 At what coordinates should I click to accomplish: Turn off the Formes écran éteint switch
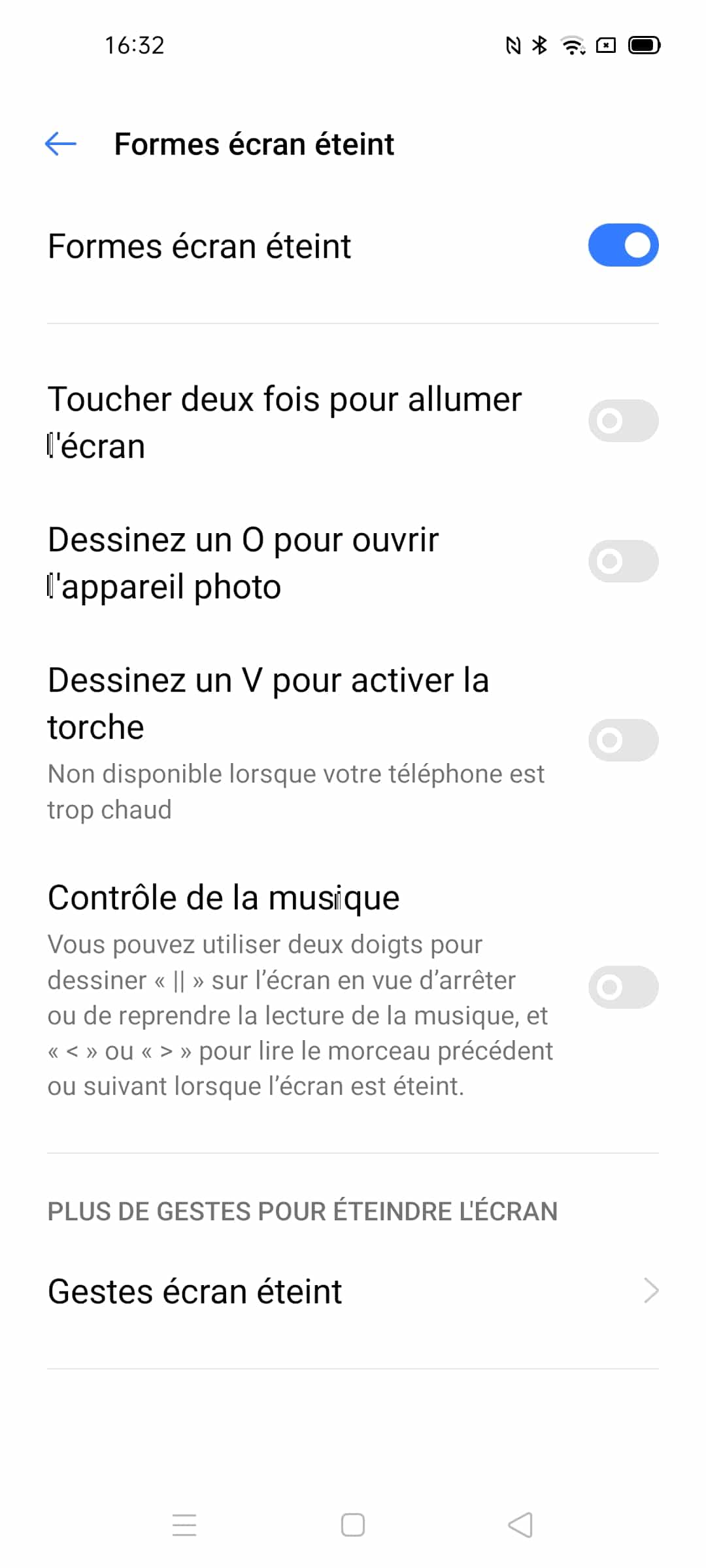[623, 246]
